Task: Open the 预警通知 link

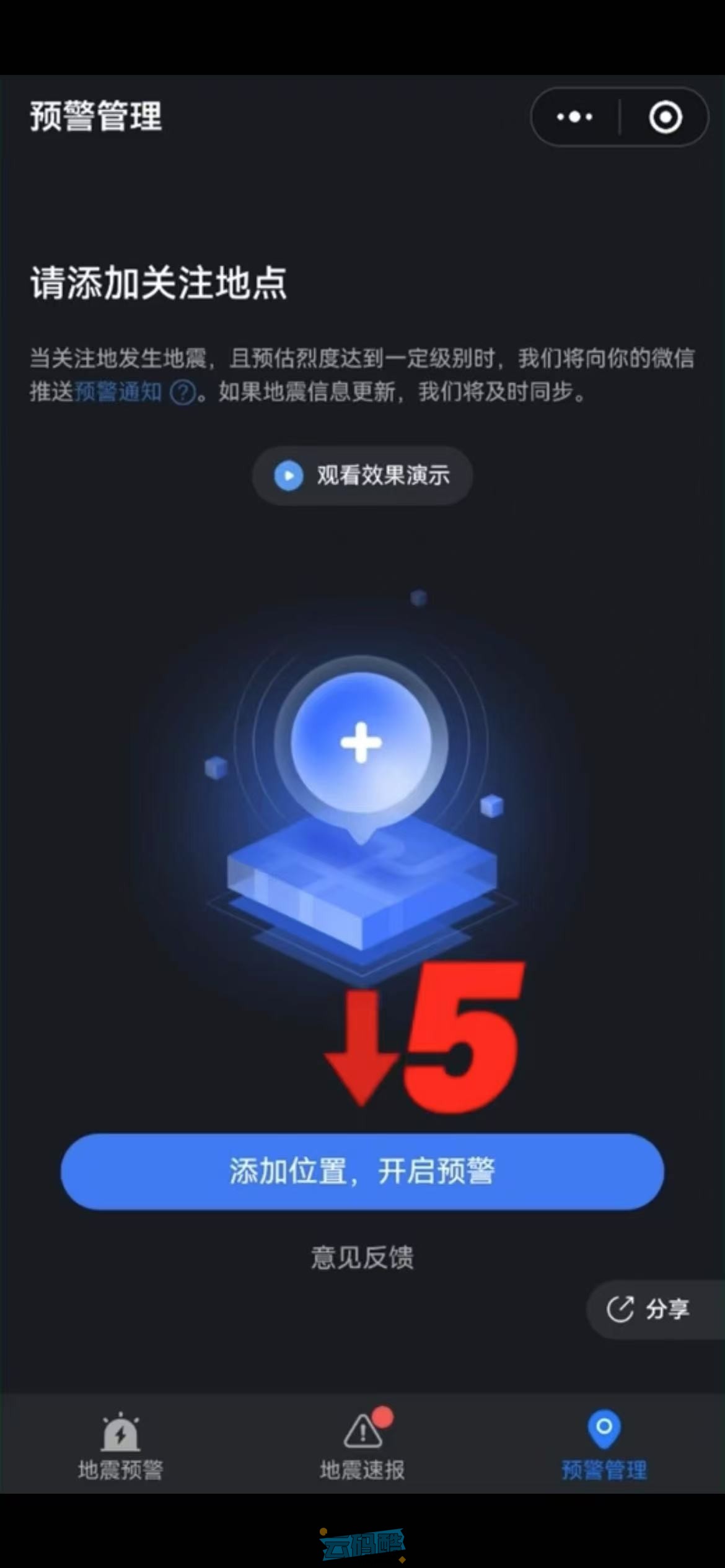Action: (x=118, y=392)
